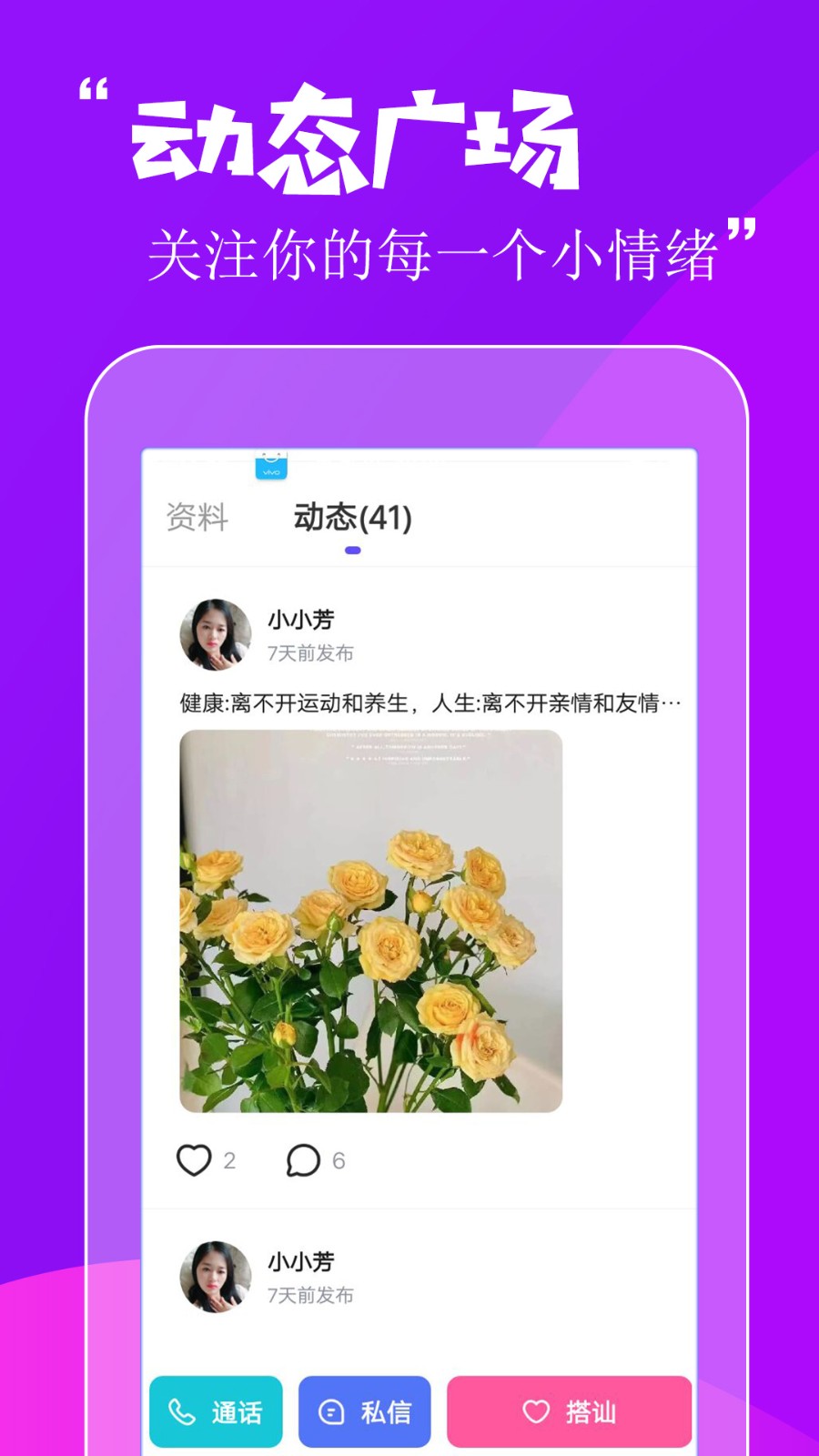This screenshot has width=819, height=1456.
Task: Switch to the 资料 tab
Action: click(x=196, y=519)
